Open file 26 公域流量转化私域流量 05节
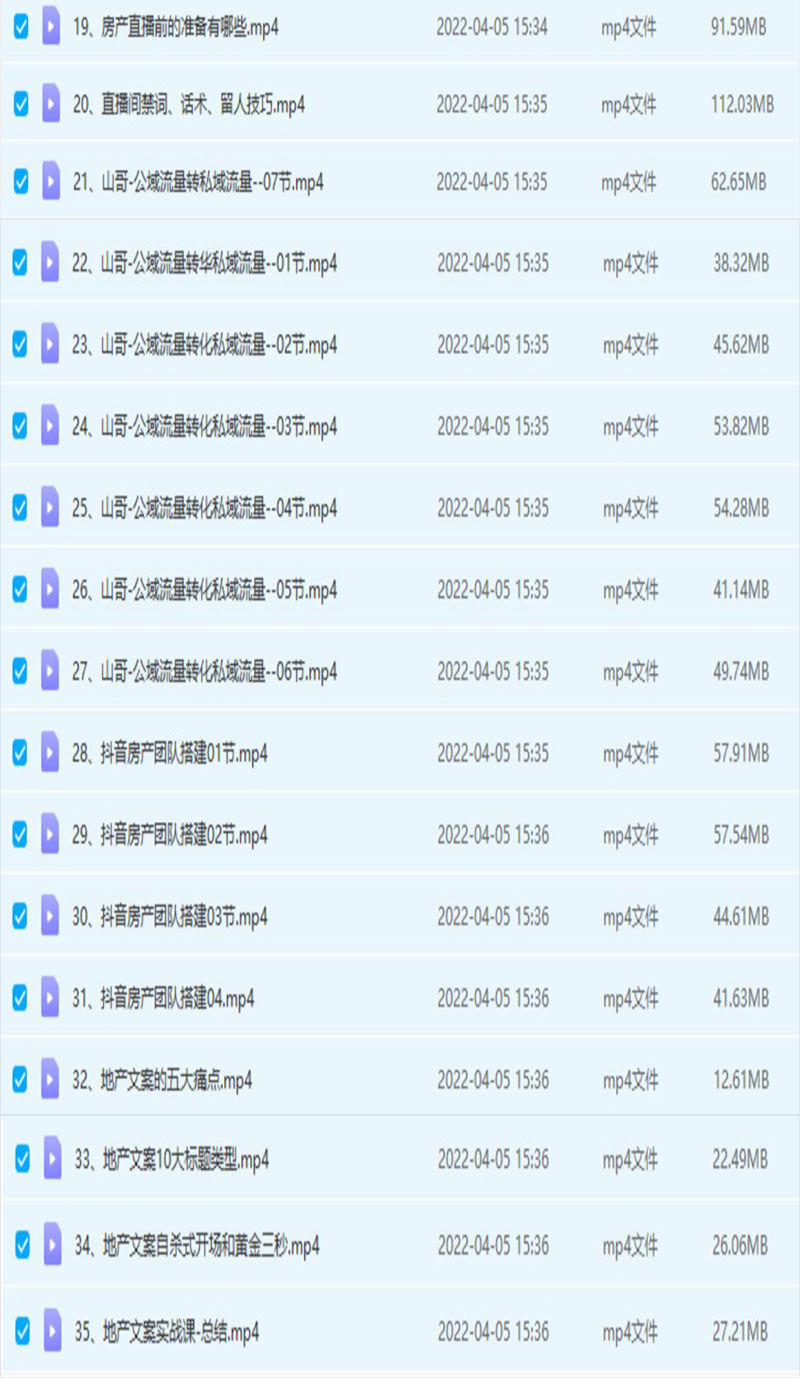The height and width of the screenshot is (1378, 800). coord(205,591)
